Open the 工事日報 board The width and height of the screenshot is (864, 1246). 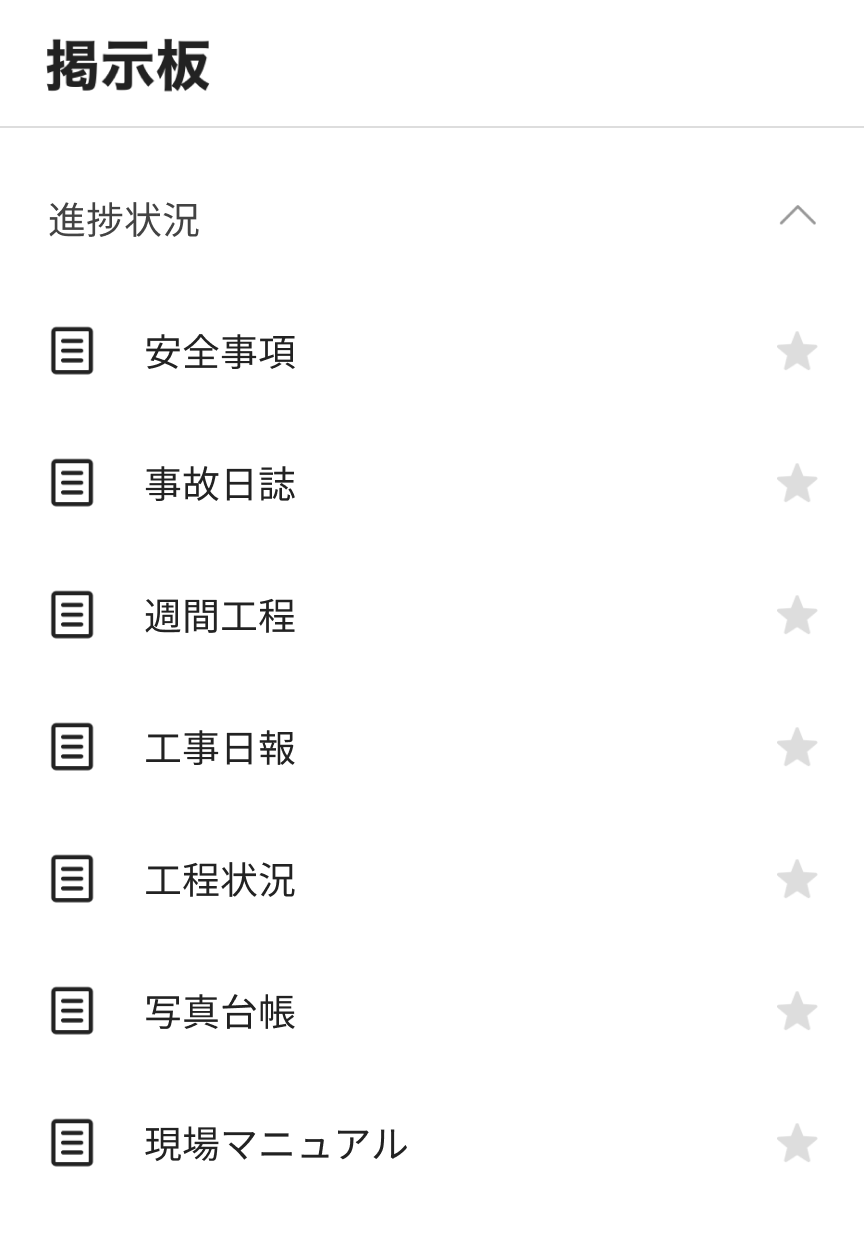click(x=220, y=748)
